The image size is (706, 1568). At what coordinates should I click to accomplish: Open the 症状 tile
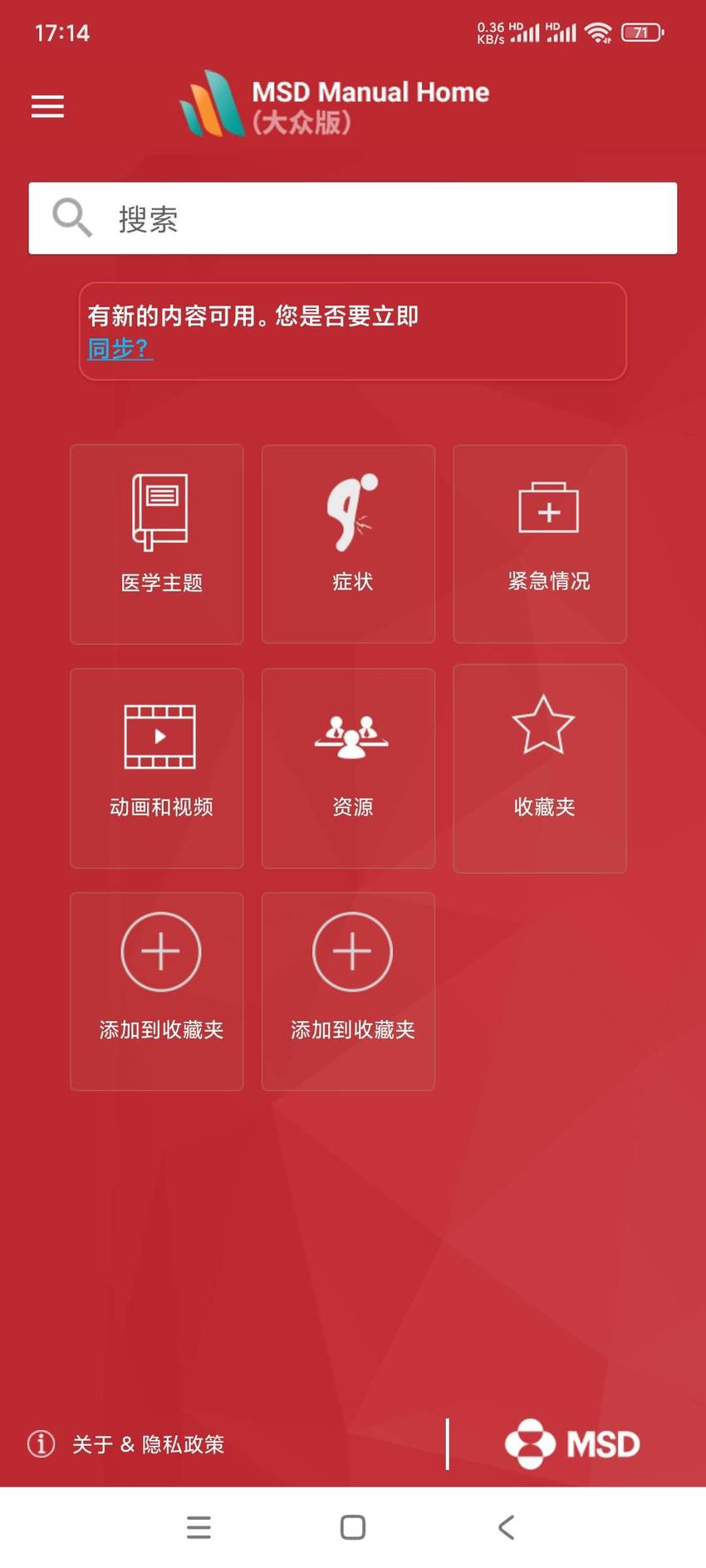pyautogui.click(x=348, y=544)
